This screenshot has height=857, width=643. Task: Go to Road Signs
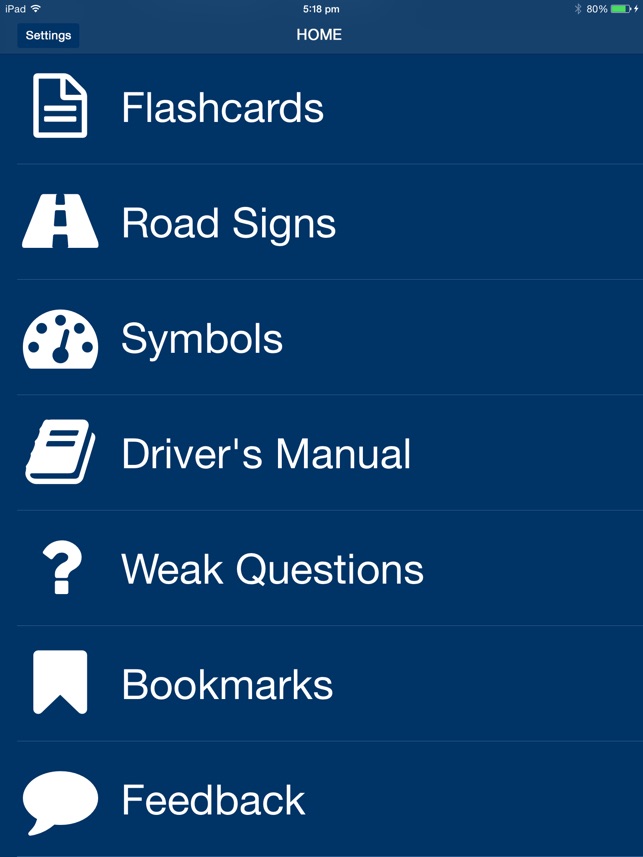[322, 222]
